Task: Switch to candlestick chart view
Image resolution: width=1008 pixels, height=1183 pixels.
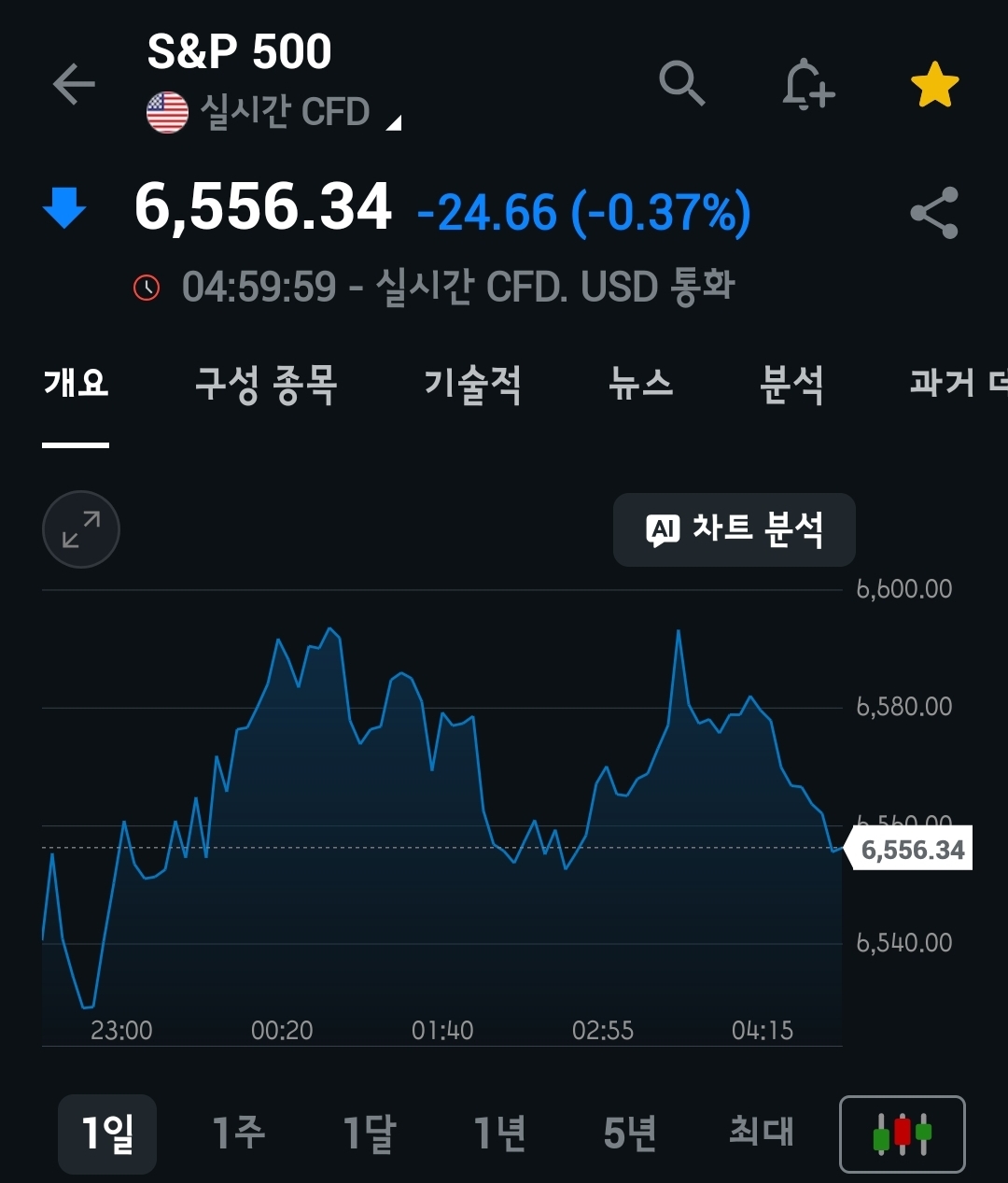Action: click(x=903, y=1134)
